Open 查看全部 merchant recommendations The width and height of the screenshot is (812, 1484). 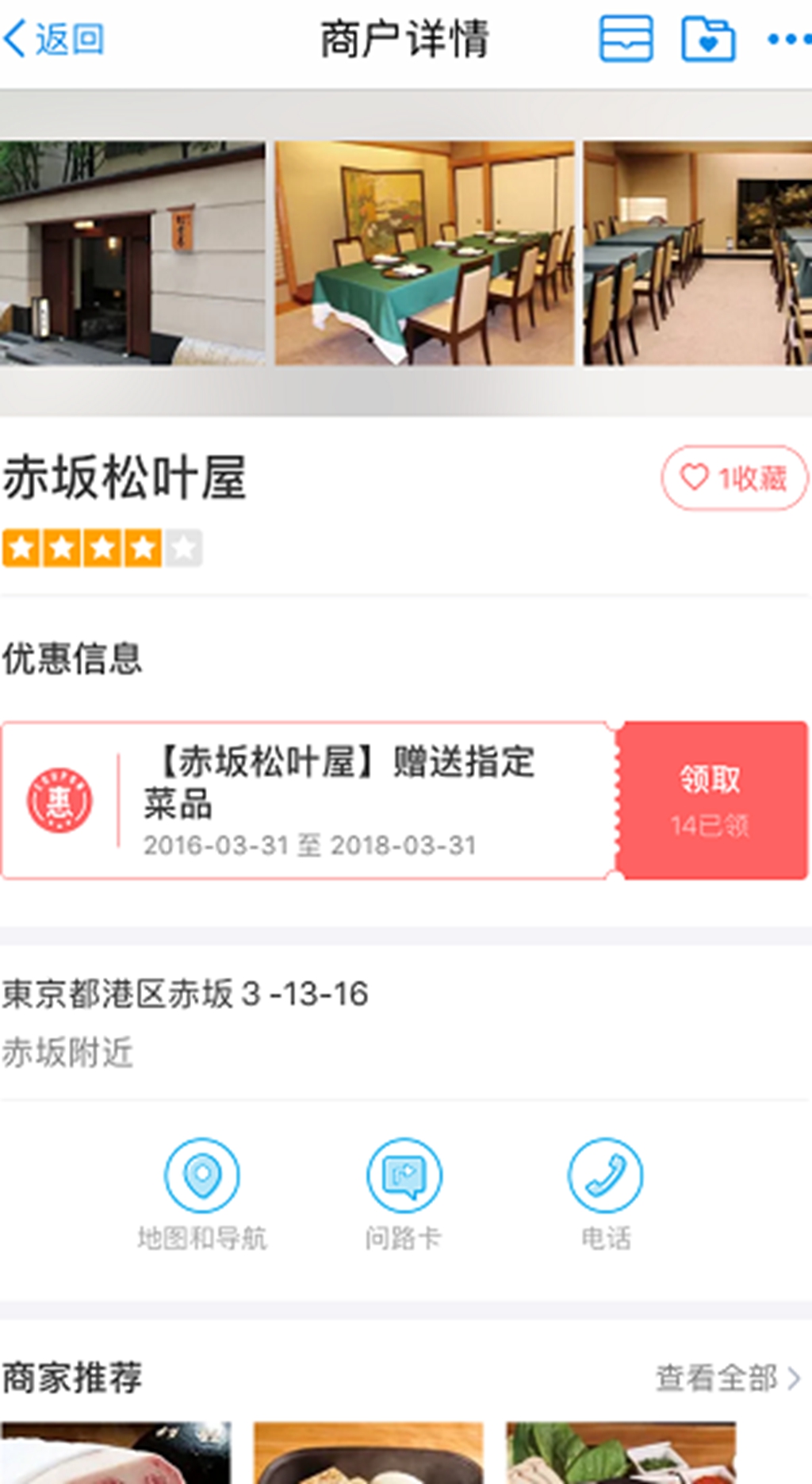pos(727,1378)
